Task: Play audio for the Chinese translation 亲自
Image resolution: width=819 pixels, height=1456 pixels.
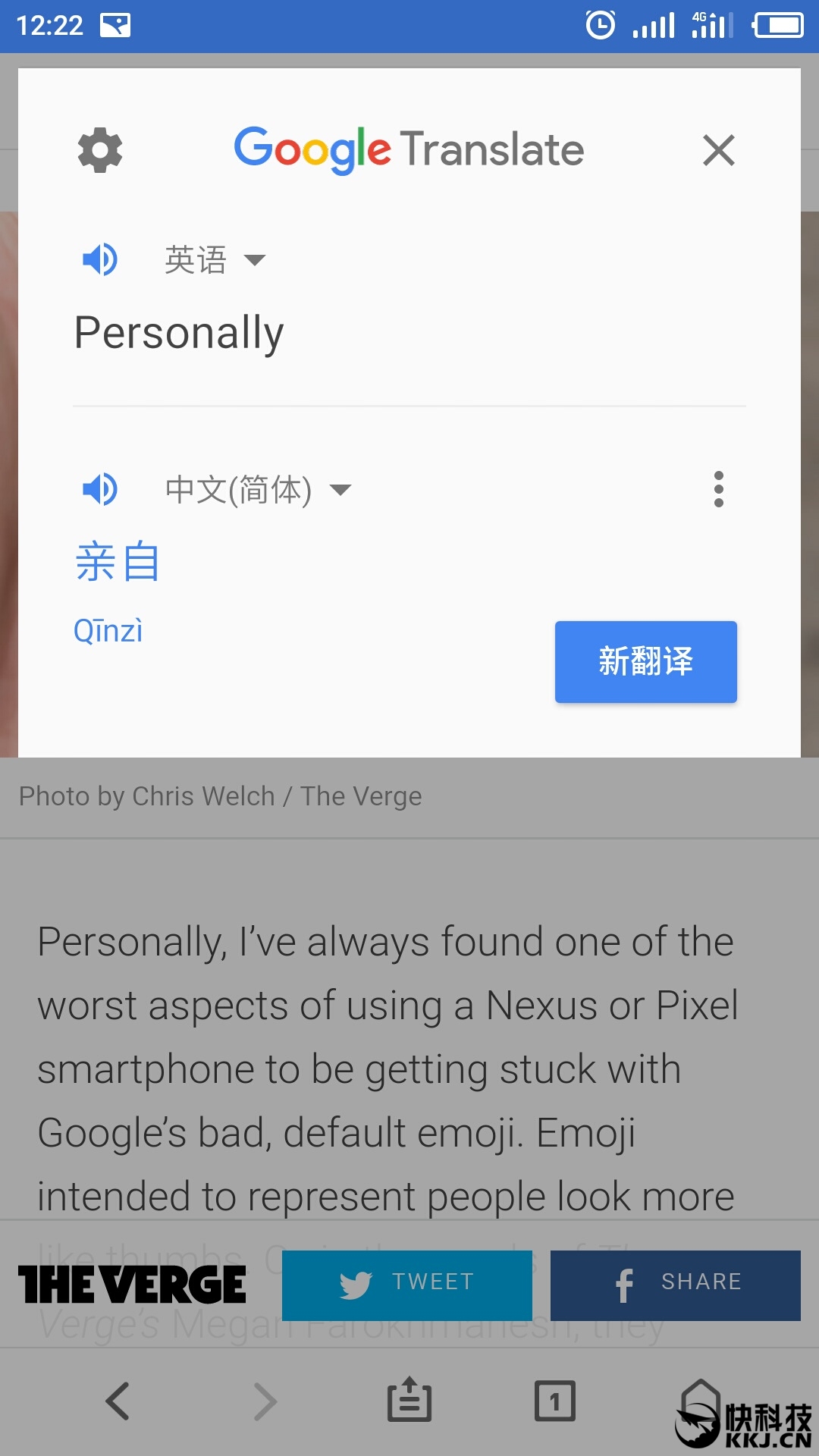Action: [100, 489]
